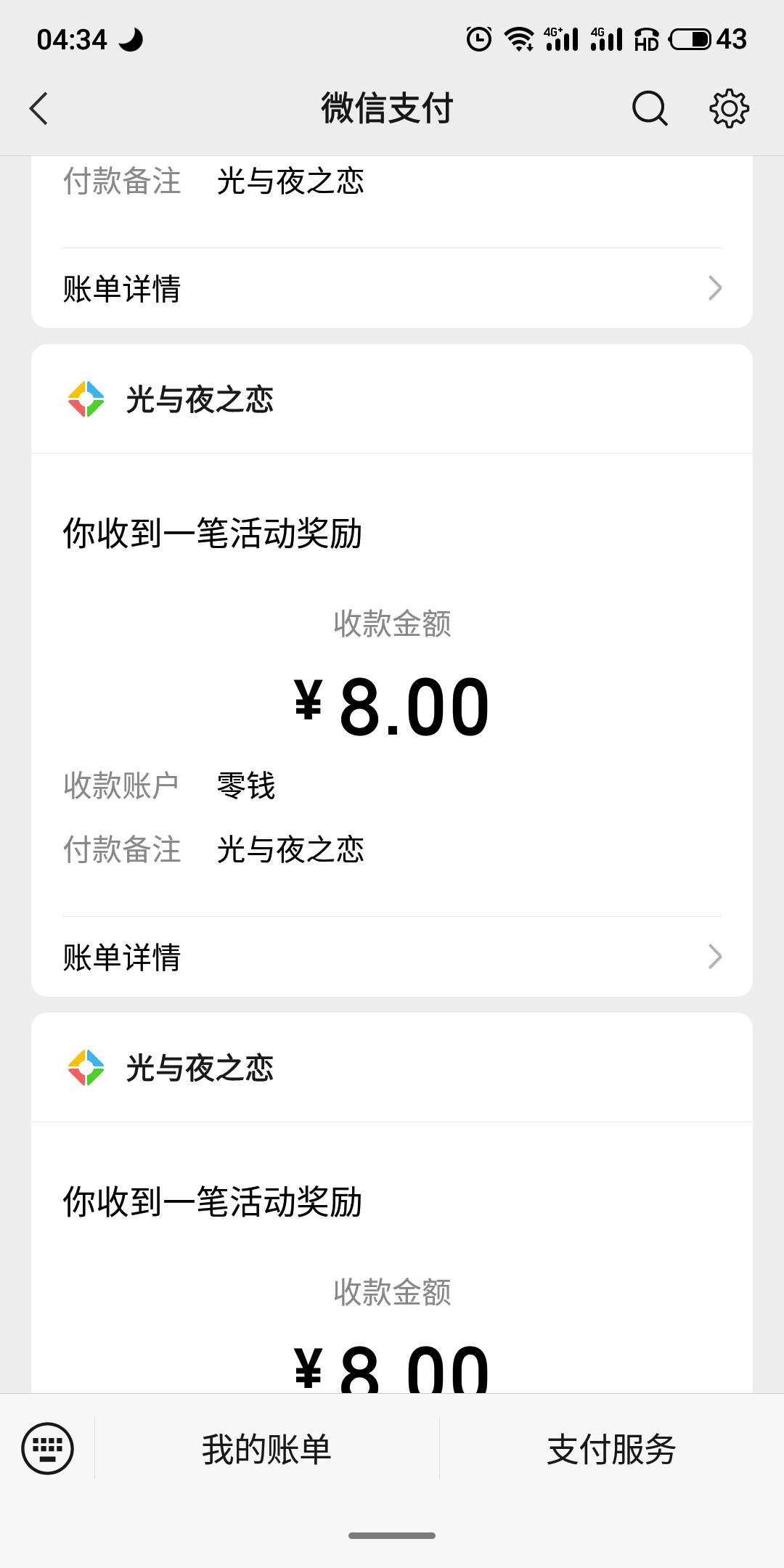Switch to keyboard input mode
The image size is (784, 1568).
click(x=48, y=1449)
